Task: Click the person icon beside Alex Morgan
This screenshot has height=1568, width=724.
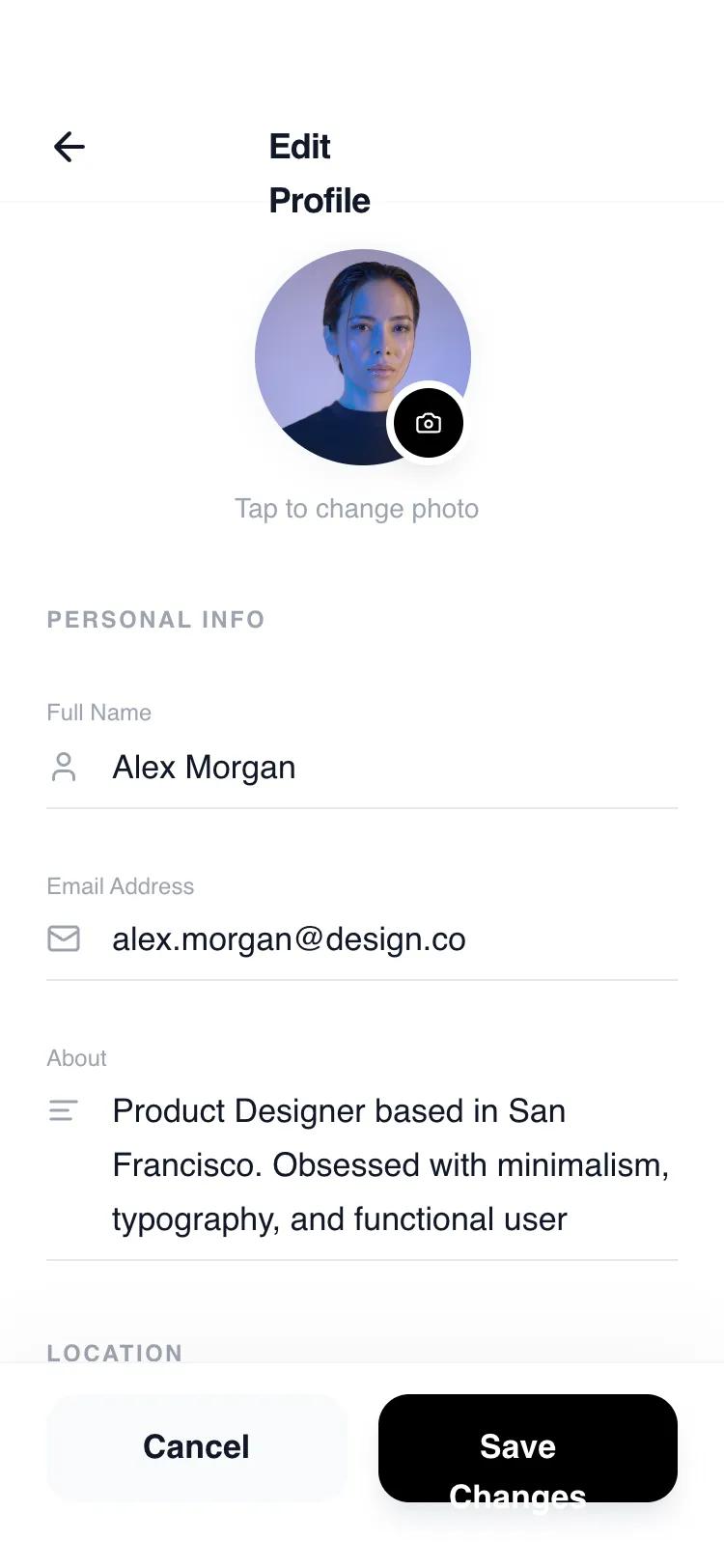Action: click(x=64, y=766)
